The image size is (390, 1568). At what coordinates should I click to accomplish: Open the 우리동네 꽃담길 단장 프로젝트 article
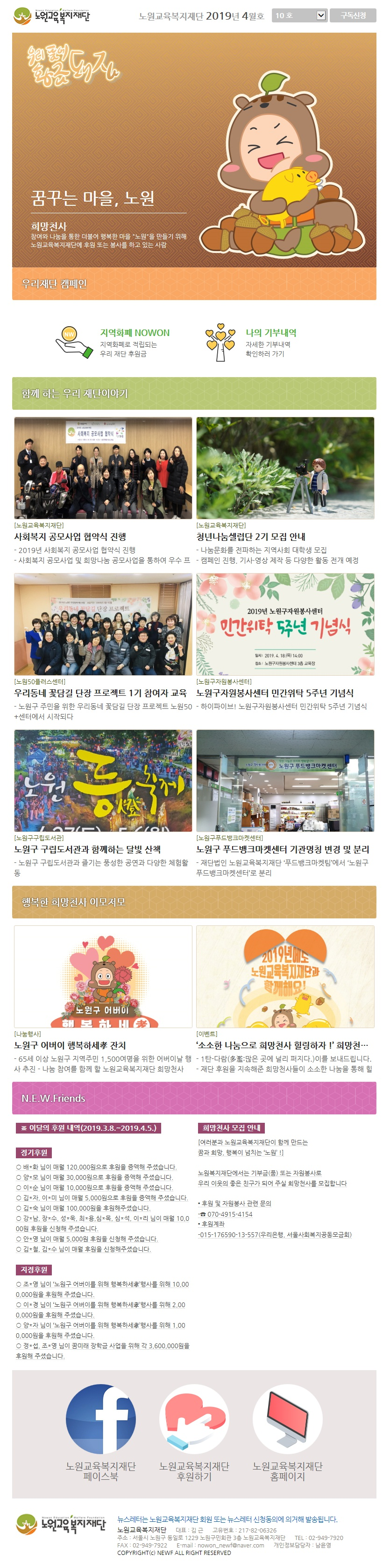[x=100, y=693]
